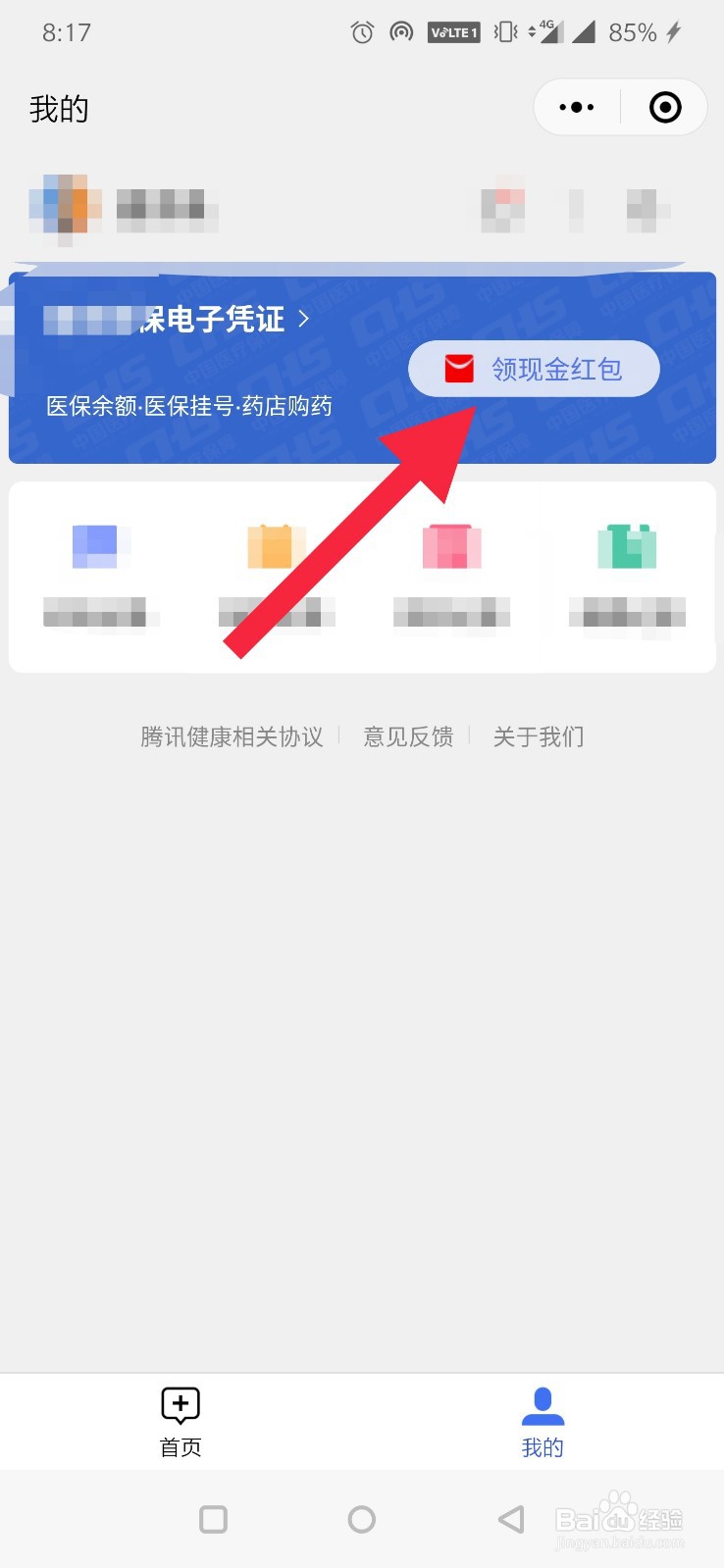This screenshot has width=724, height=1568.
Task: Expand 医保电子凭证 details via the chevron
Action: pyautogui.click(x=303, y=319)
